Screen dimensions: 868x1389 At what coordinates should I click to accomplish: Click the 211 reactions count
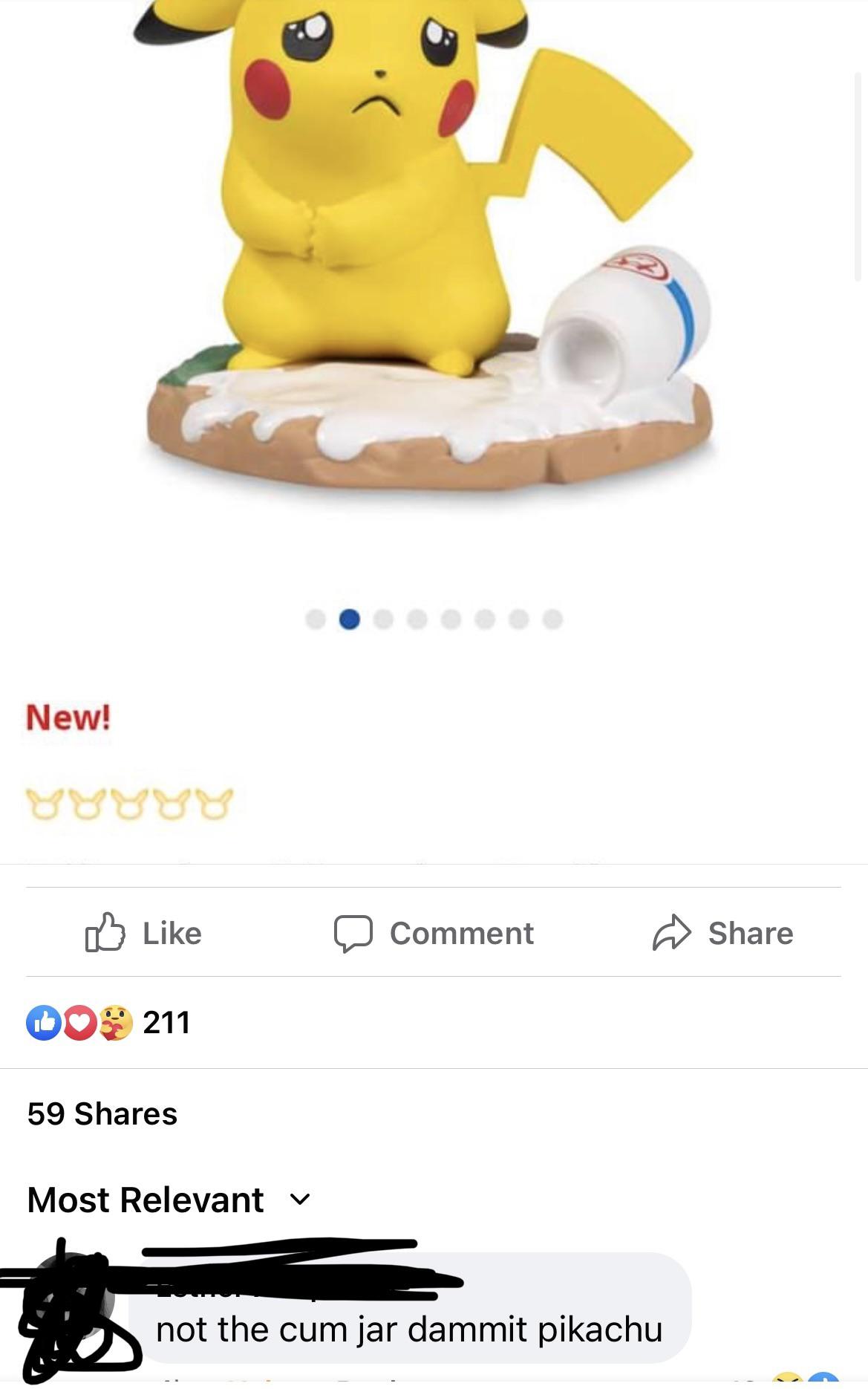point(165,1024)
